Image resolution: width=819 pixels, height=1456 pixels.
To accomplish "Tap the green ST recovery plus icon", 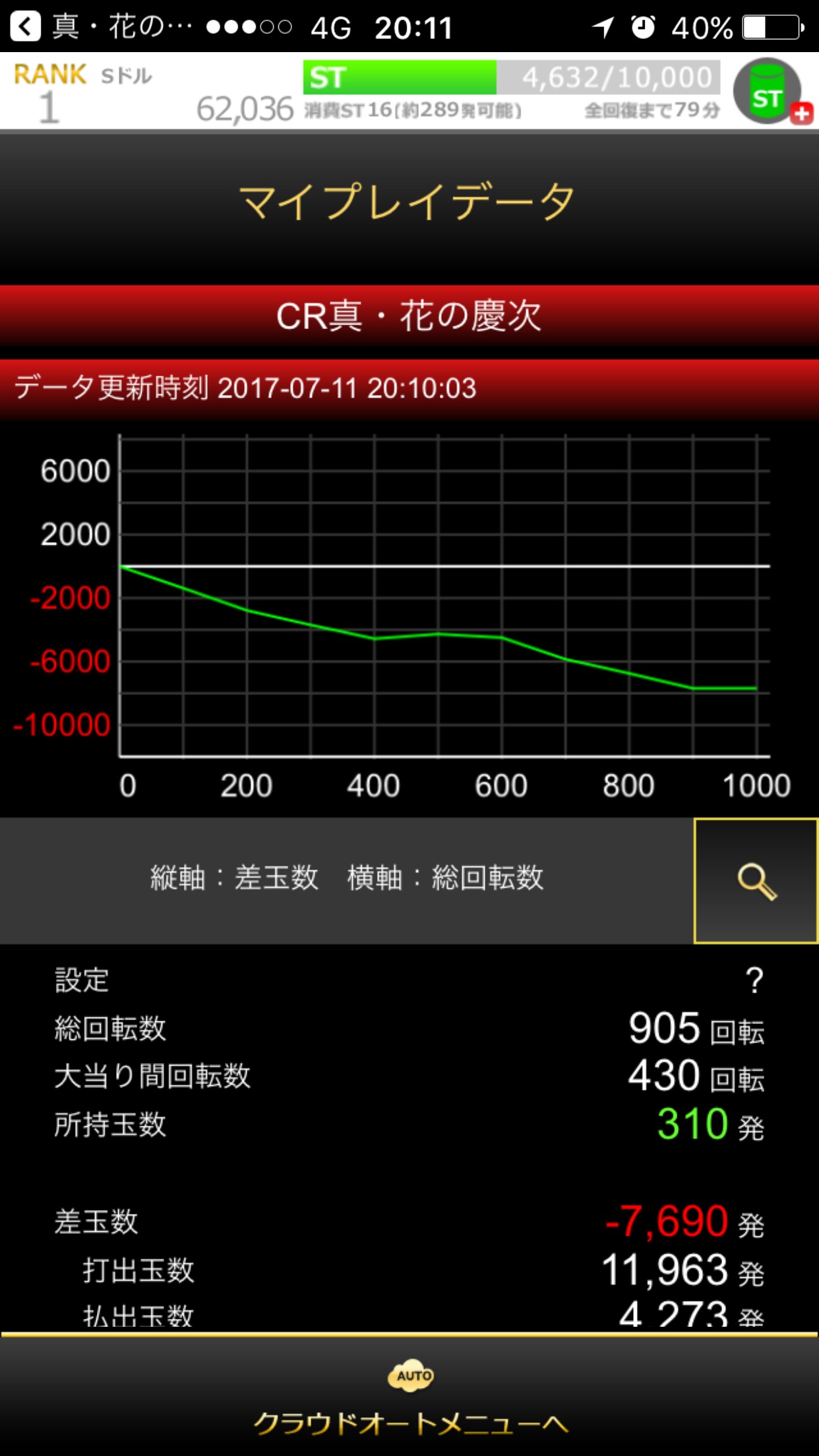I will click(x=770, y=93).
